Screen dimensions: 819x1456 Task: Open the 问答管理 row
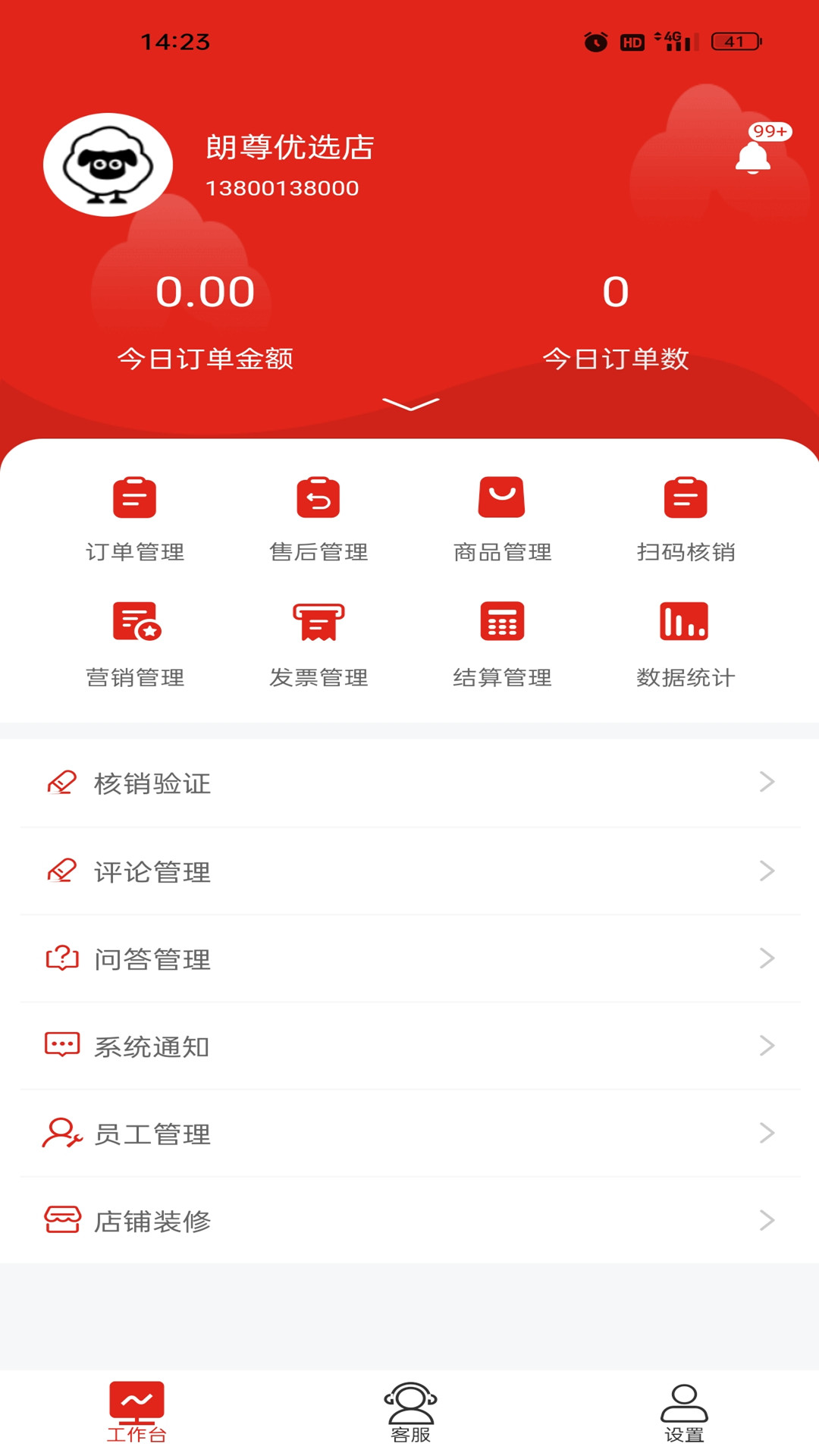point(409,959)
